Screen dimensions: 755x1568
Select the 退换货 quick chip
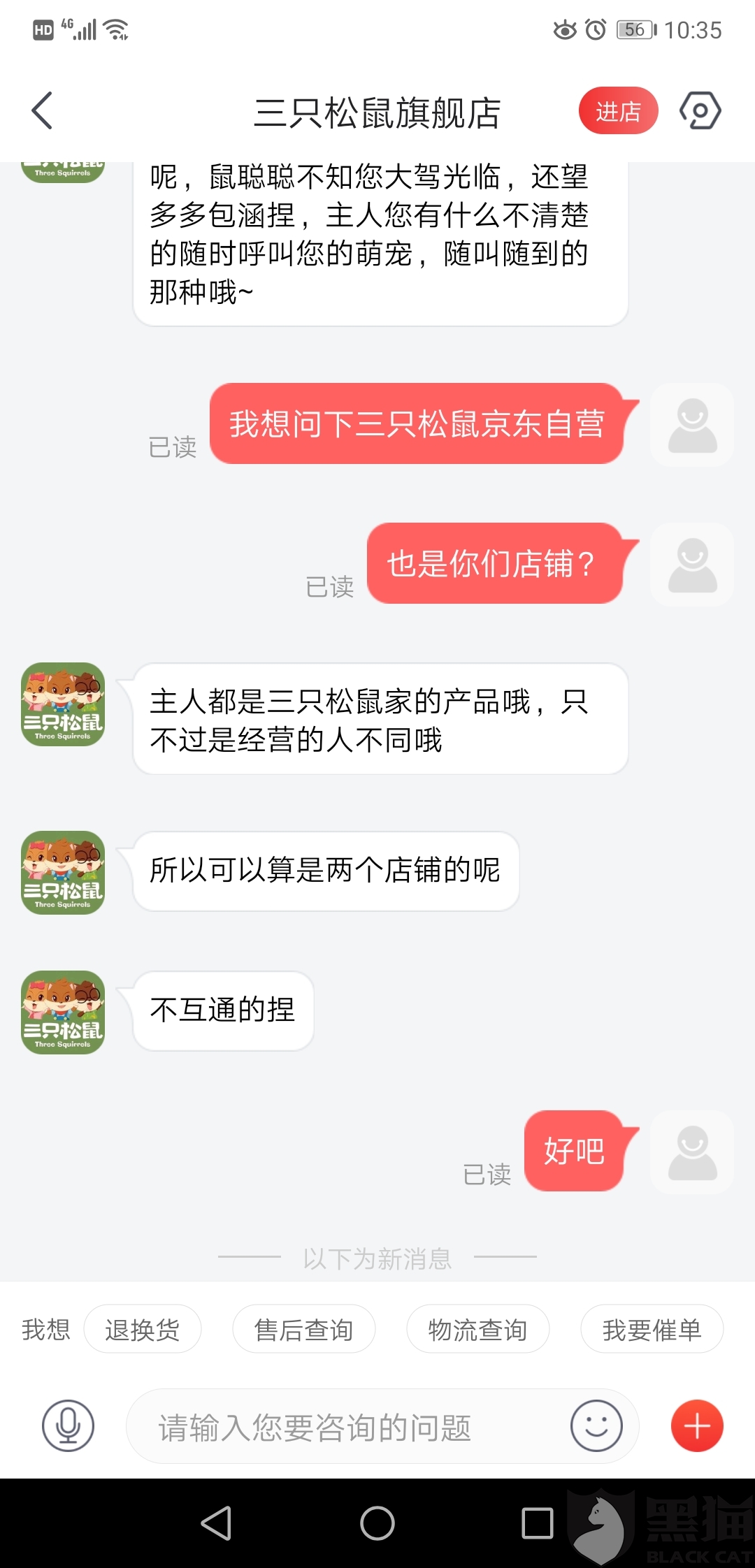(143, 1329)
